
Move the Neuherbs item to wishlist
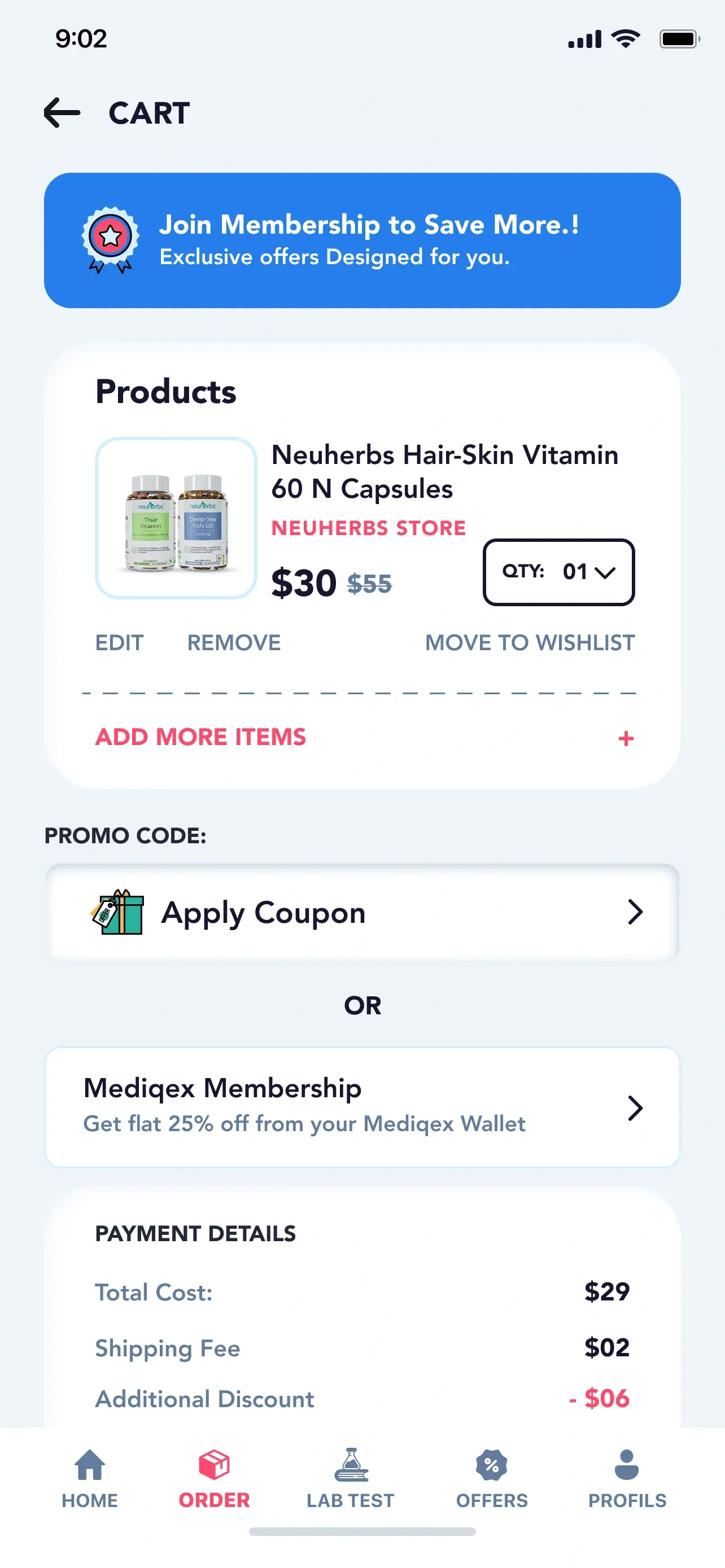click(x=530, y=643)
